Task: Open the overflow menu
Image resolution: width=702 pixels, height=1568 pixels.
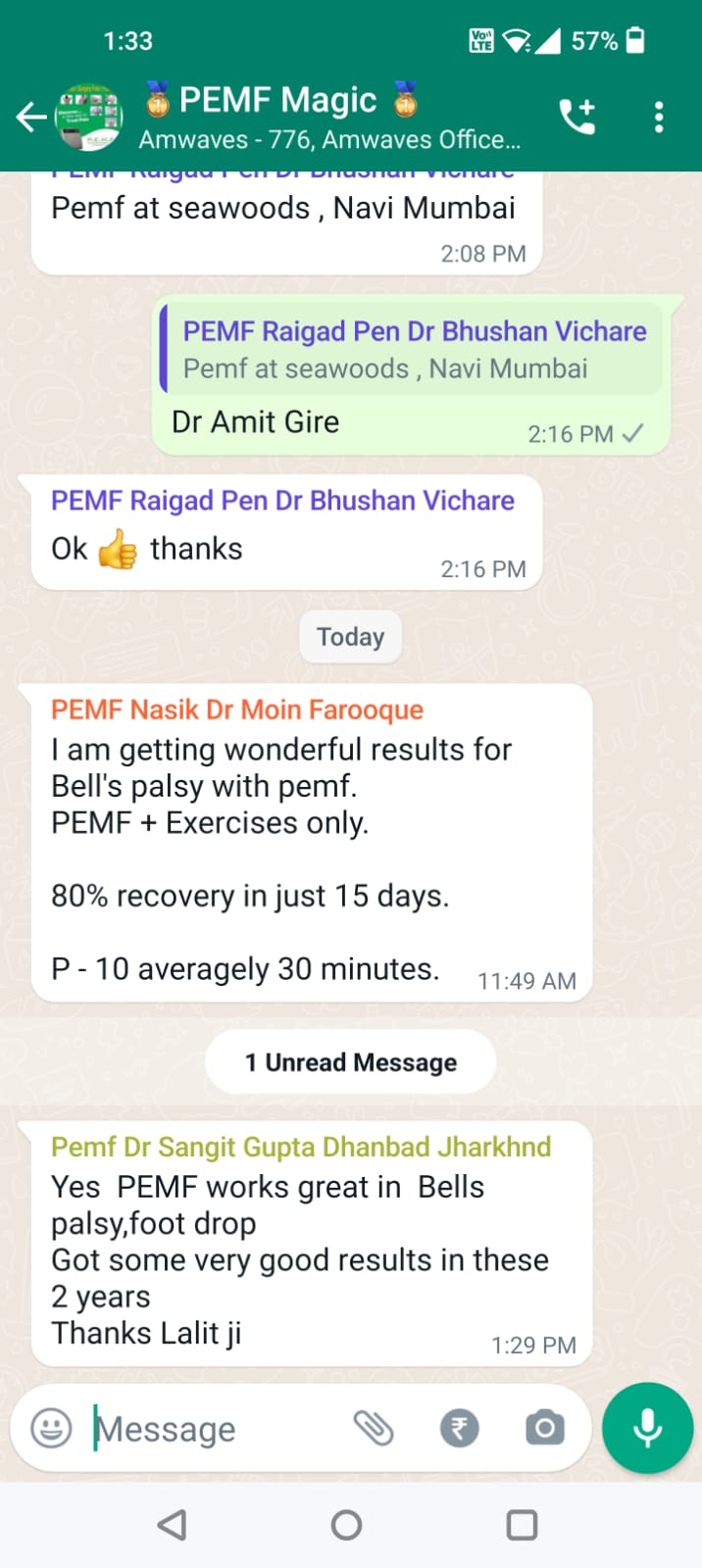Action: (x=659, y=118)
